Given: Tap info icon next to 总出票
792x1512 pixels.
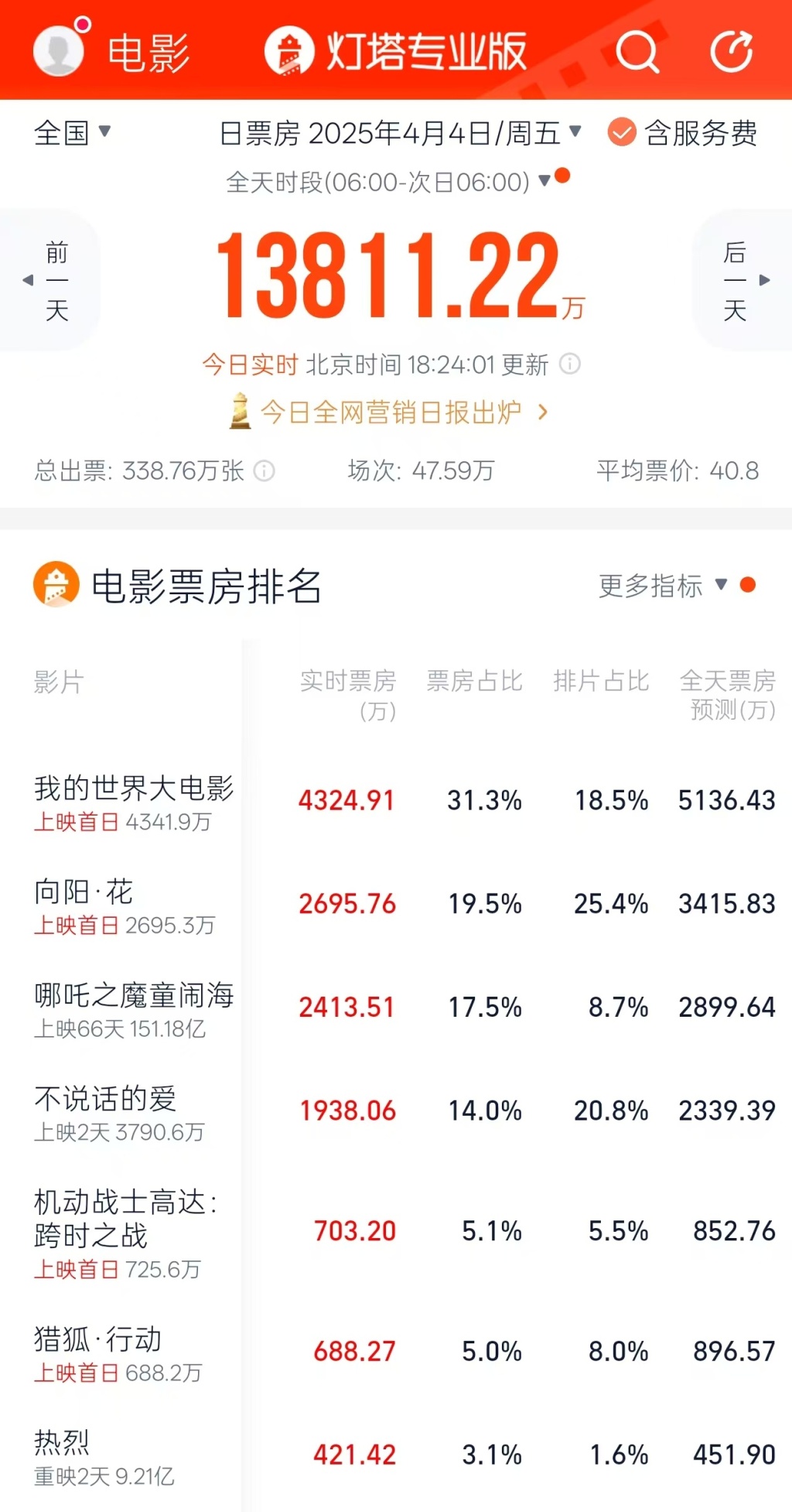Looking at the screenshot, I should click(x=265, y=470).
